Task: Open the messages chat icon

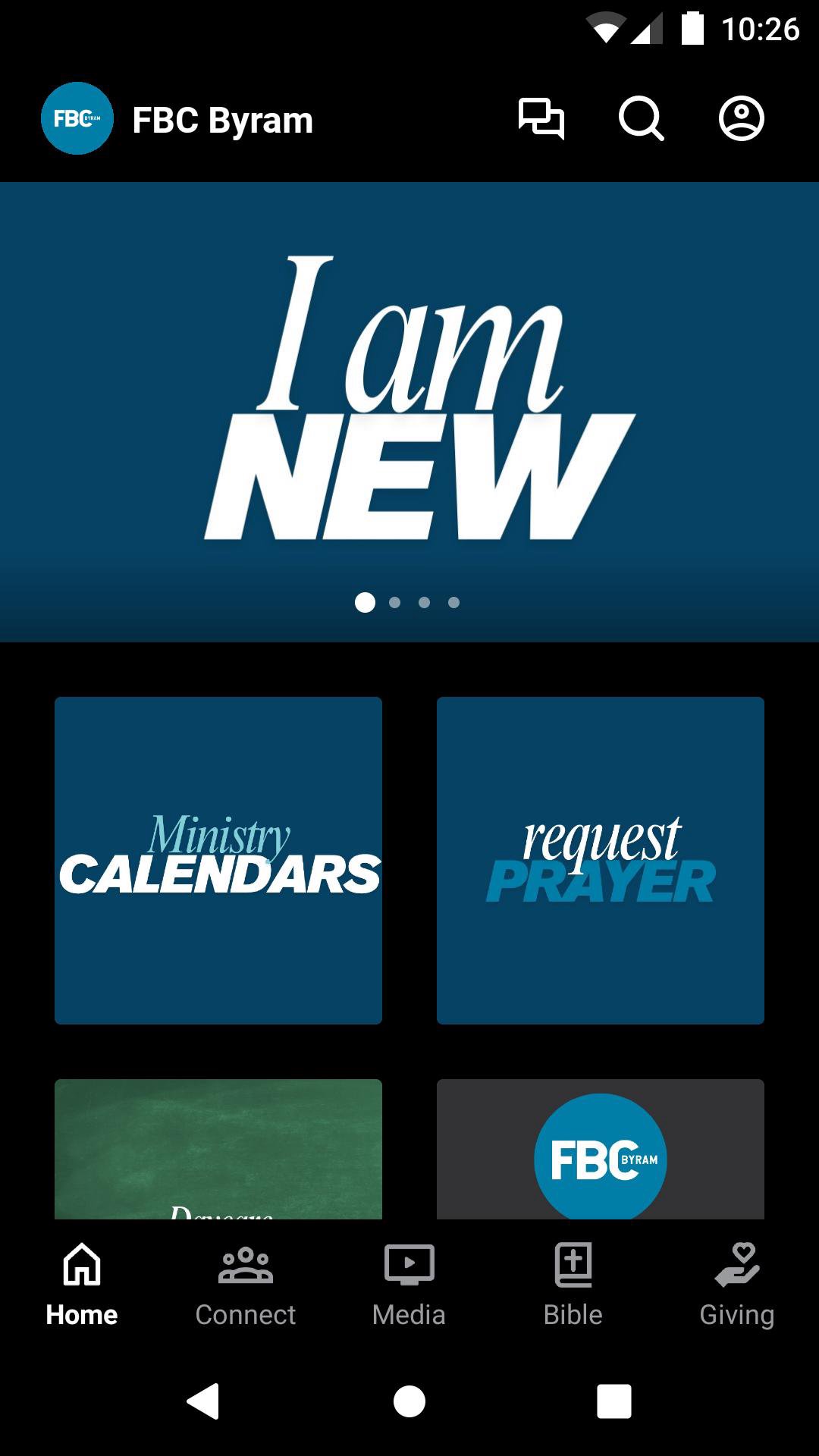Action: [541, 119]
